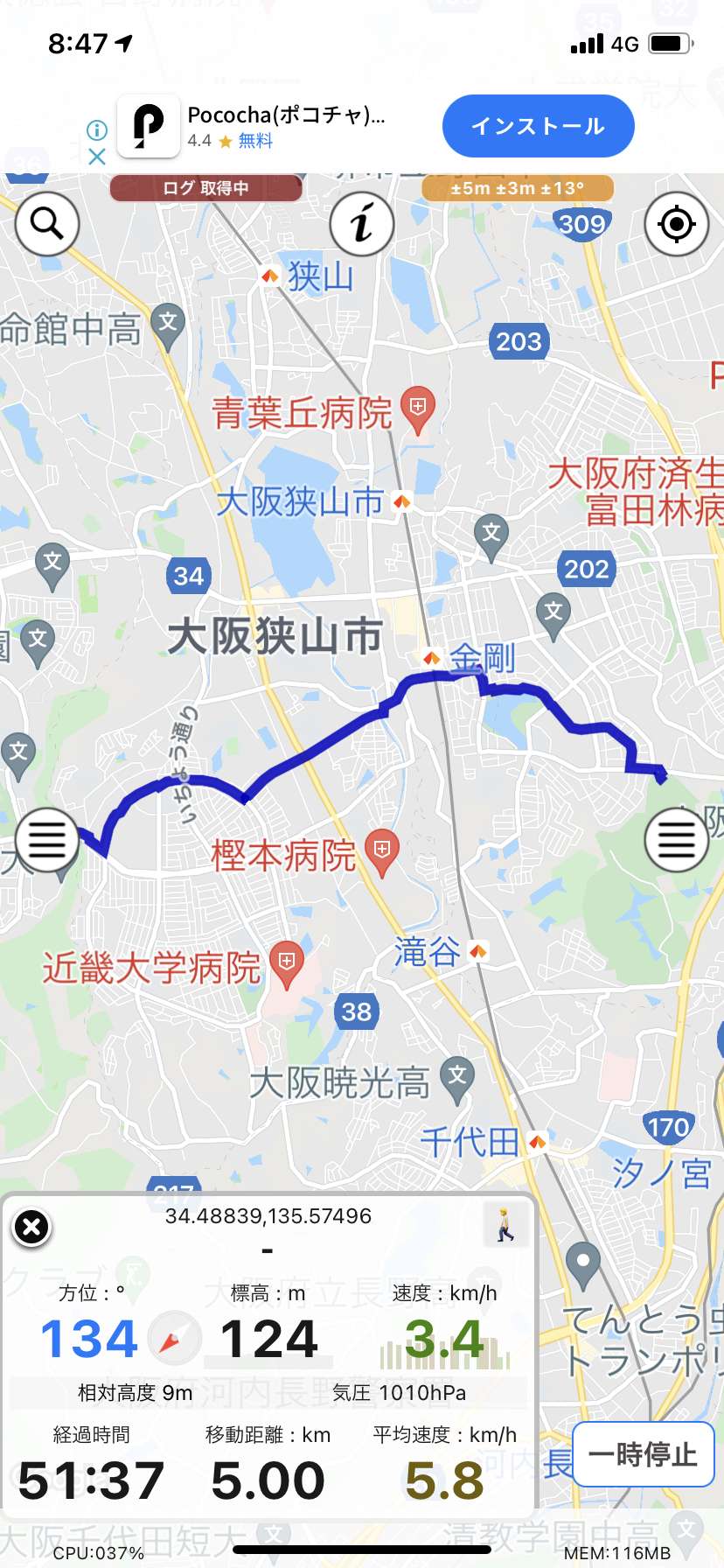The image size is (724, 1568).
Task: Open the left hamburger menu
Action: click(47, 840)
